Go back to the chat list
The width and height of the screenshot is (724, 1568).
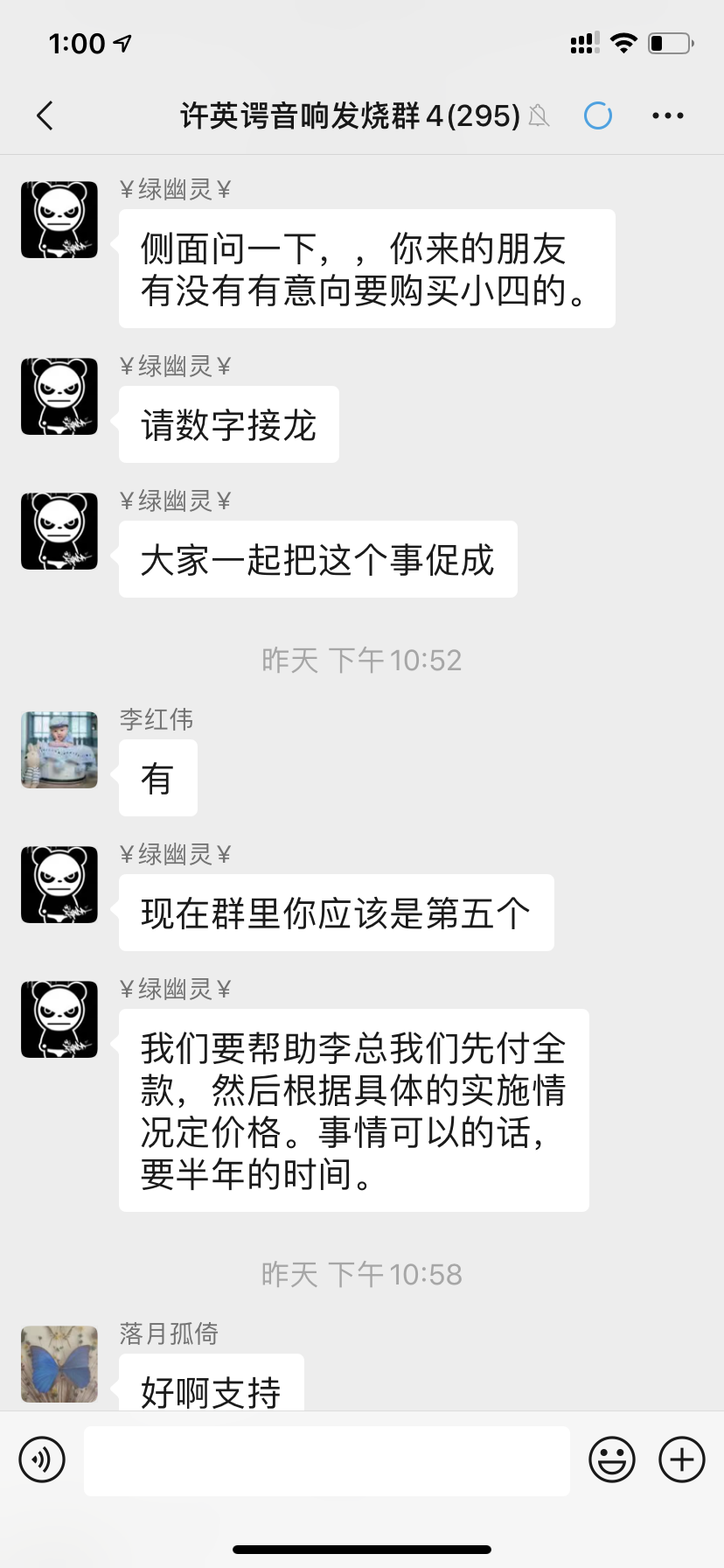coord(45,115)
